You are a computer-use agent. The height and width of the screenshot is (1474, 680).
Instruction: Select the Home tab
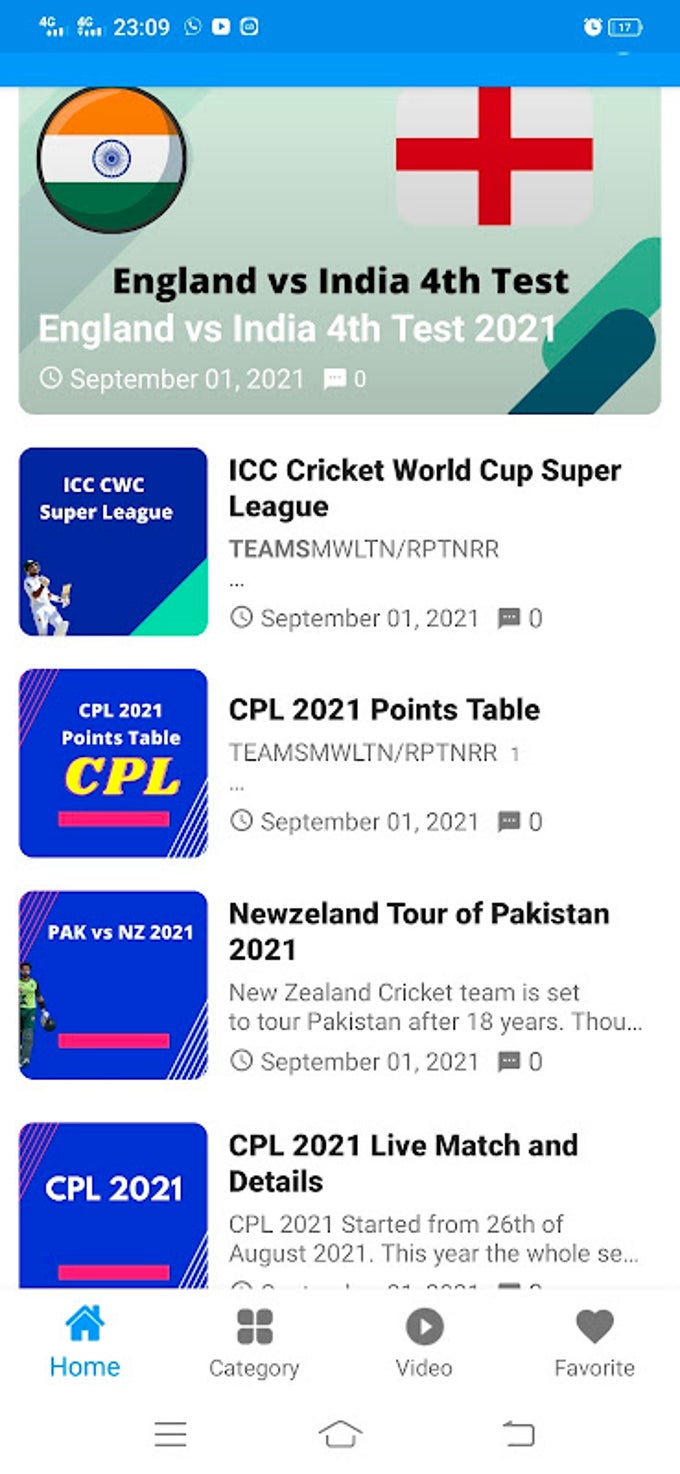pos(85,1342)
